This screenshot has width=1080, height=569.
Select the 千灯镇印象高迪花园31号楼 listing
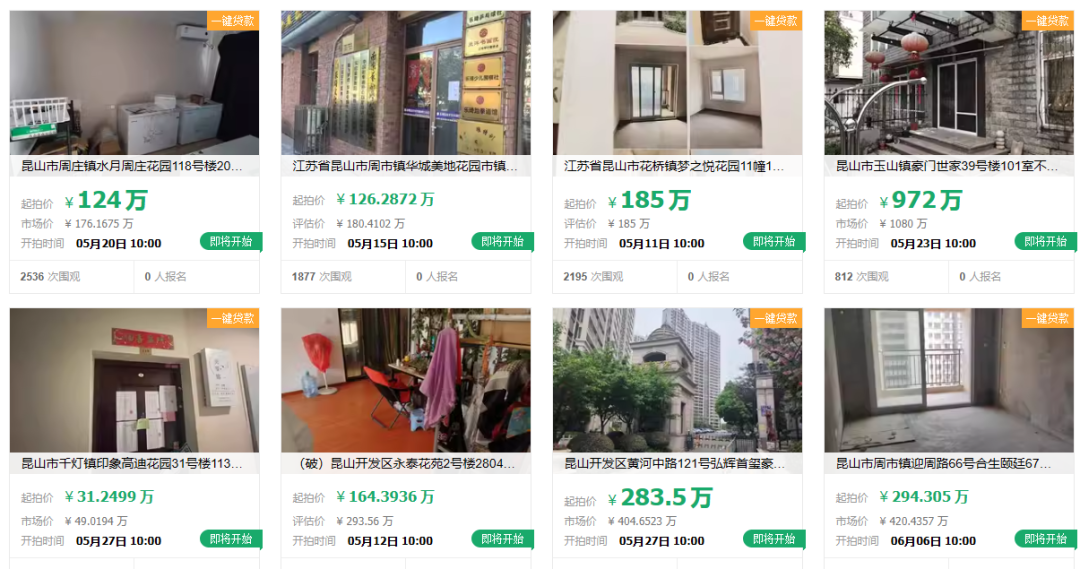133,464
